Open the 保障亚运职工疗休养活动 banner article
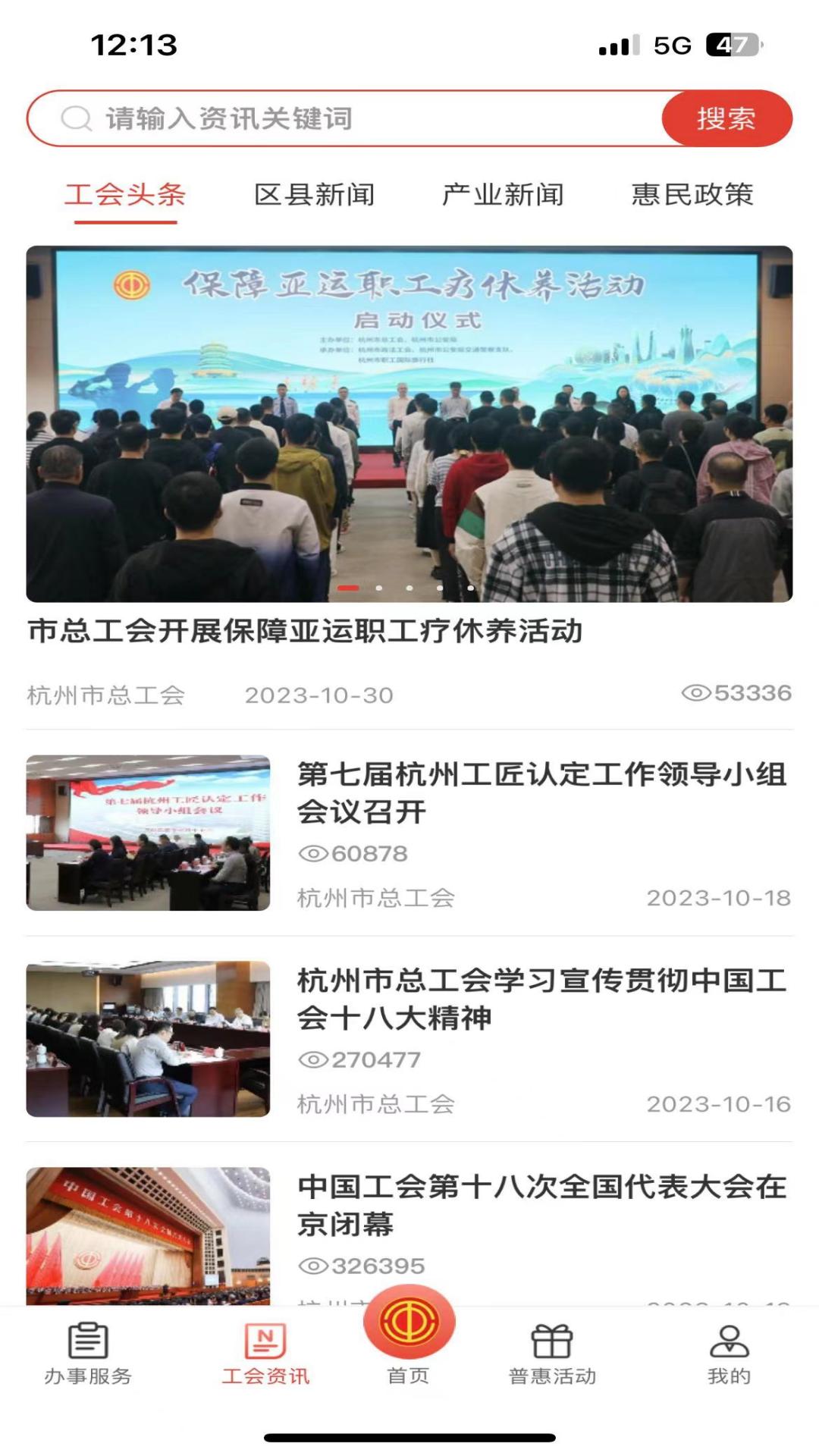 point(409,423)
